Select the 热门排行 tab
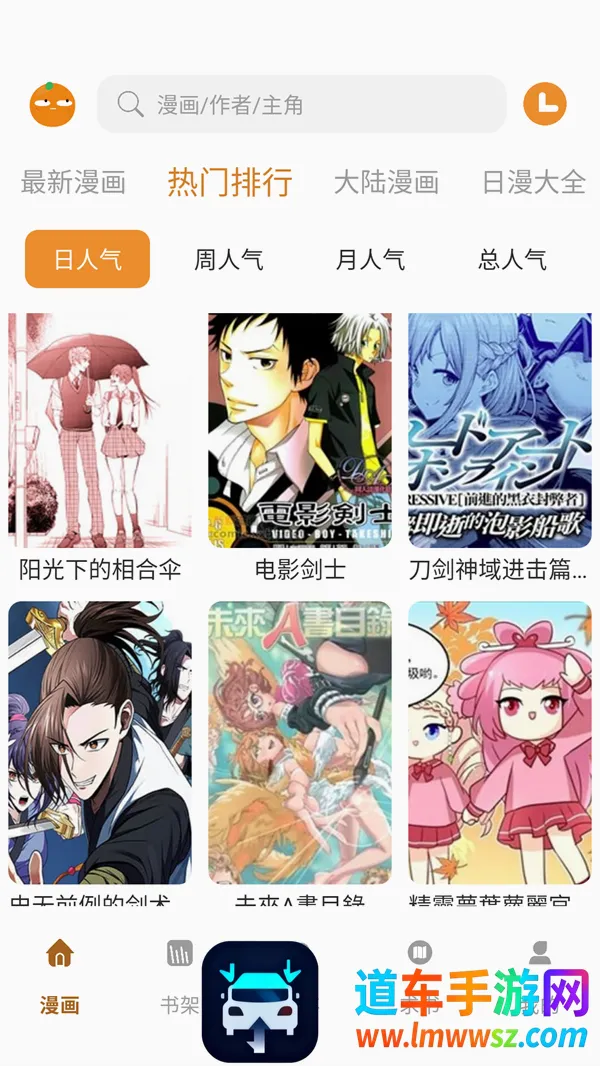Screen dimensions: 600x1066 tap(230, 182)
